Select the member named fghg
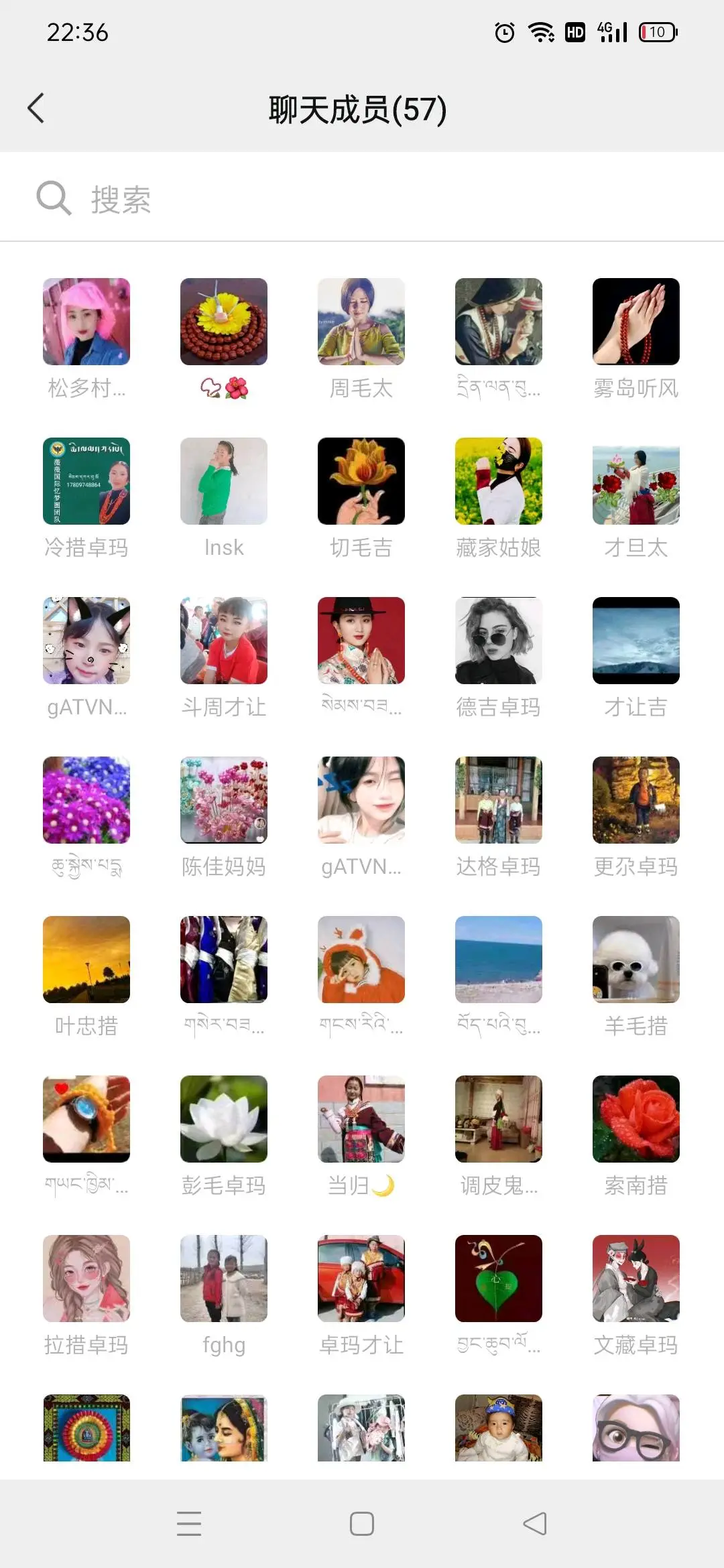The width and height of the screenshot is (724, 1568). (x=224, y=1279)
